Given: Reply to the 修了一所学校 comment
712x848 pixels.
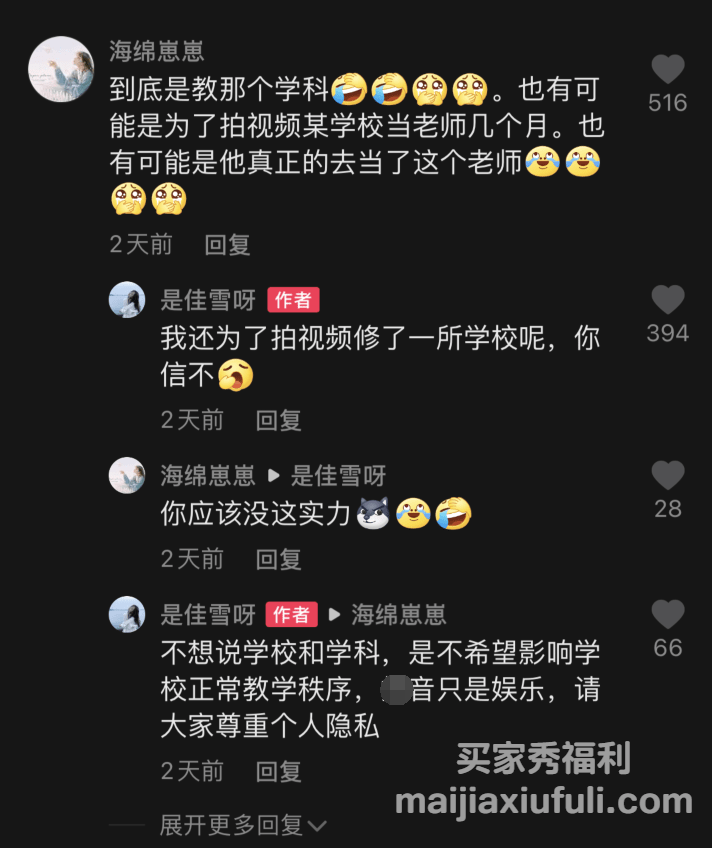Looking at the screenshot, I should pos(278,420).
